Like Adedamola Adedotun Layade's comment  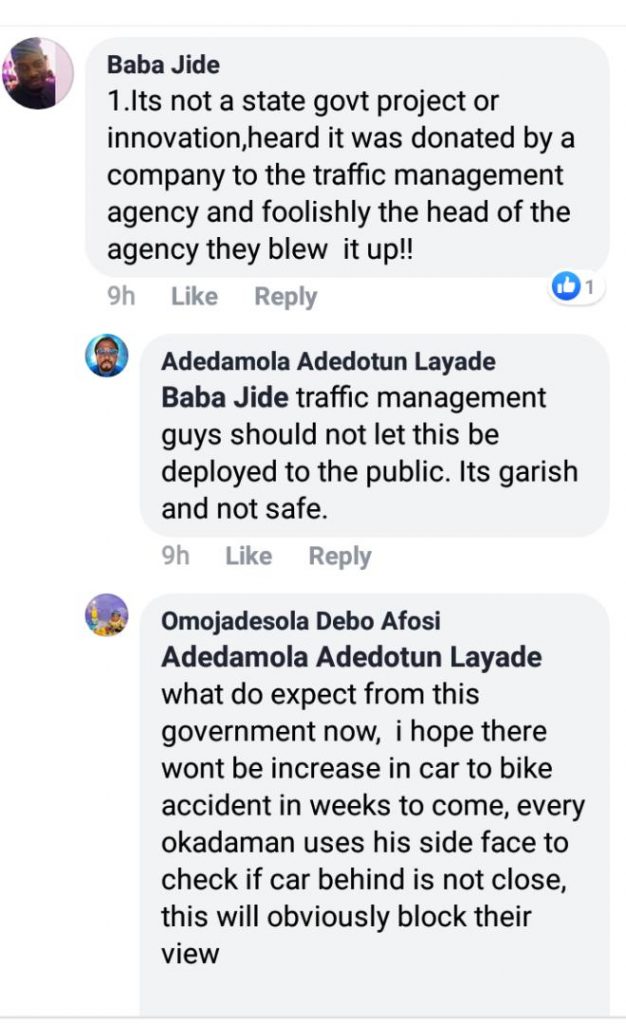point(248,556)
